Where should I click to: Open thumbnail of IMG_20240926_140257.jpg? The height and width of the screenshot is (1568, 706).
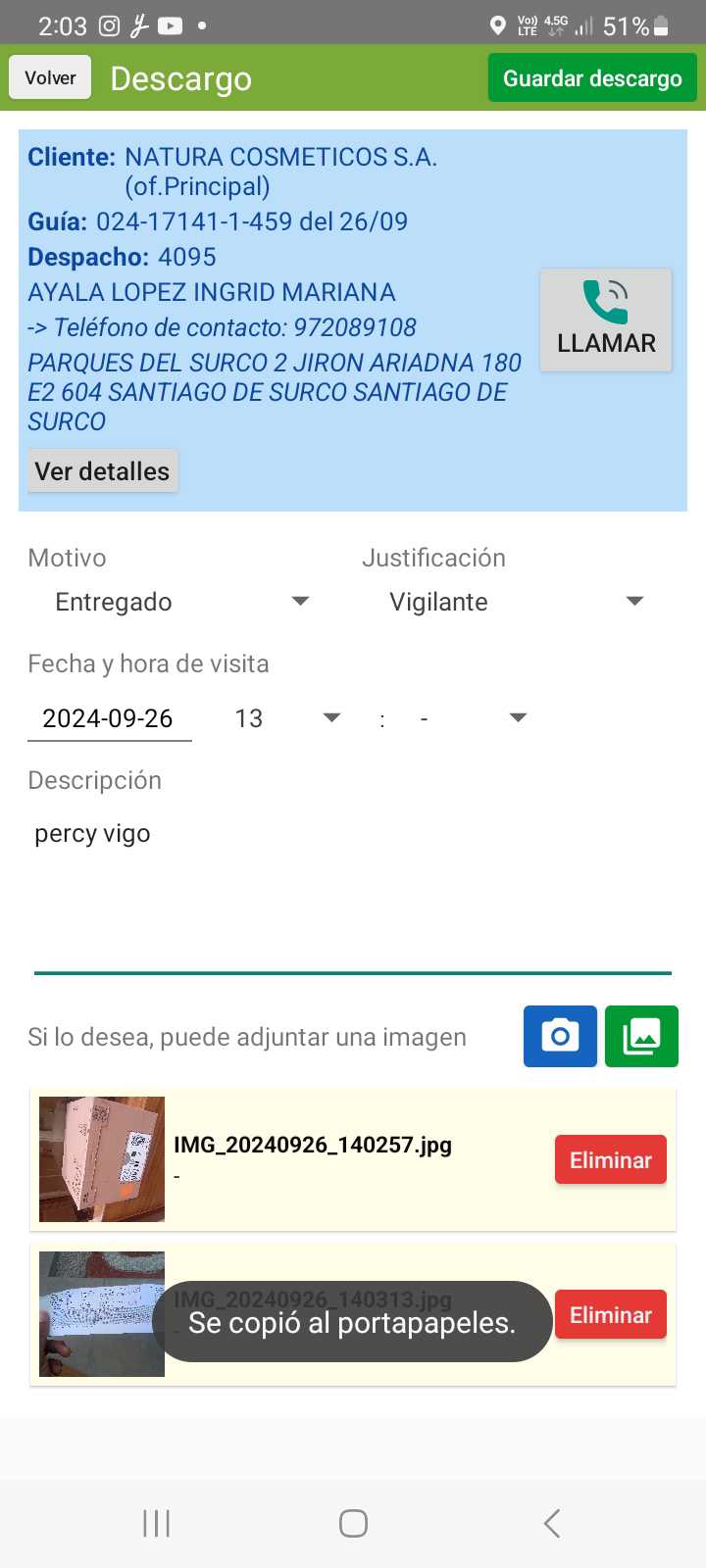102,1159
